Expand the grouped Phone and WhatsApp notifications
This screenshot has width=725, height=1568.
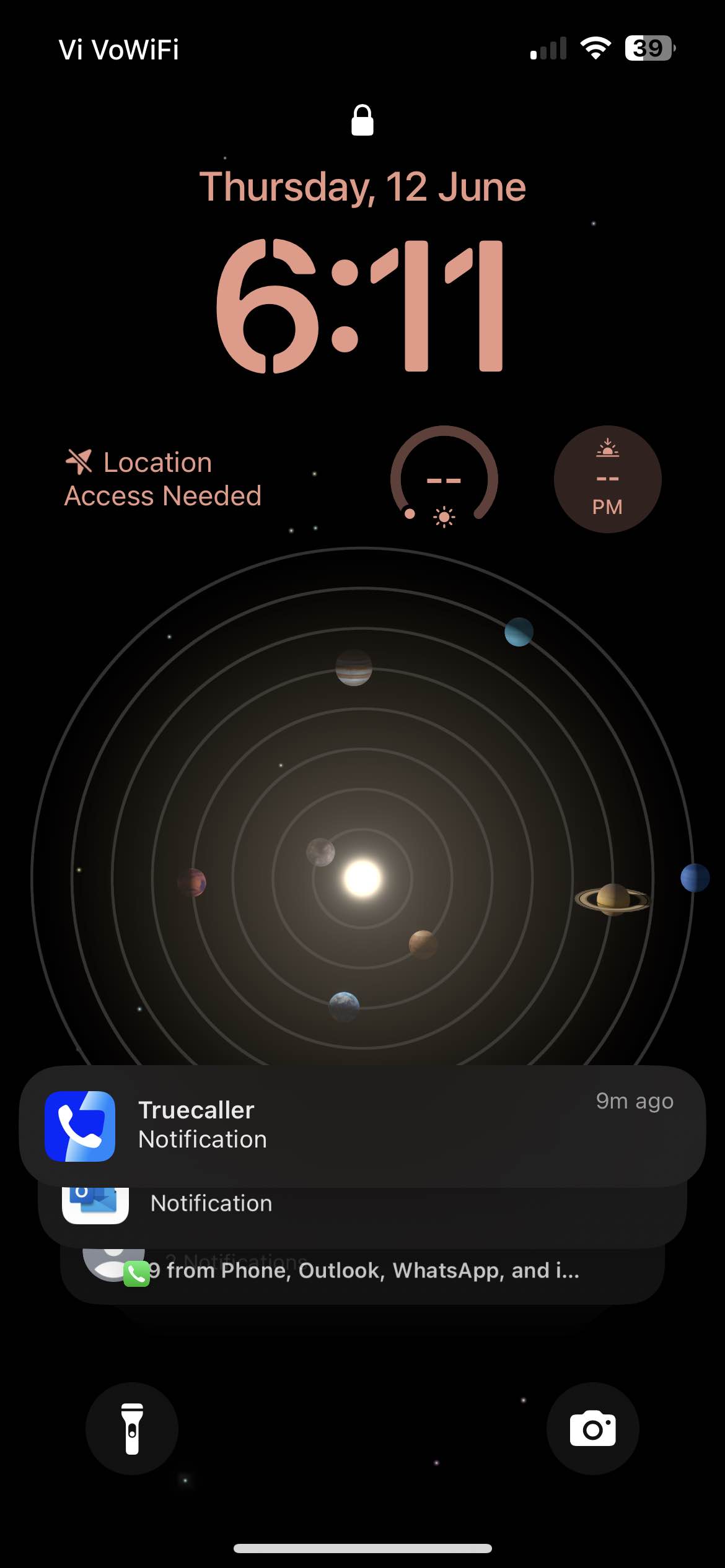(362, 1272)
